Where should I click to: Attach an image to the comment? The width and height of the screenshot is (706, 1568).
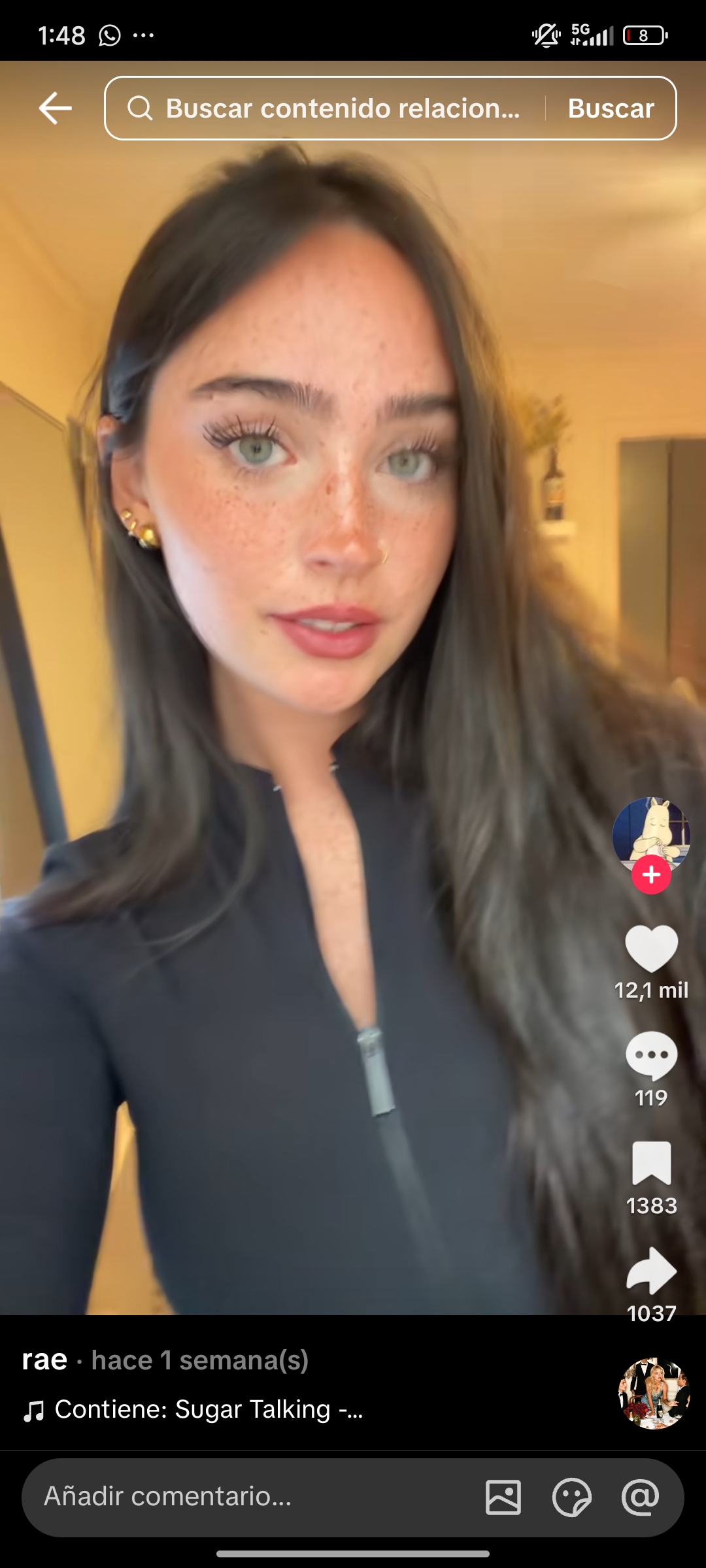503,1497
